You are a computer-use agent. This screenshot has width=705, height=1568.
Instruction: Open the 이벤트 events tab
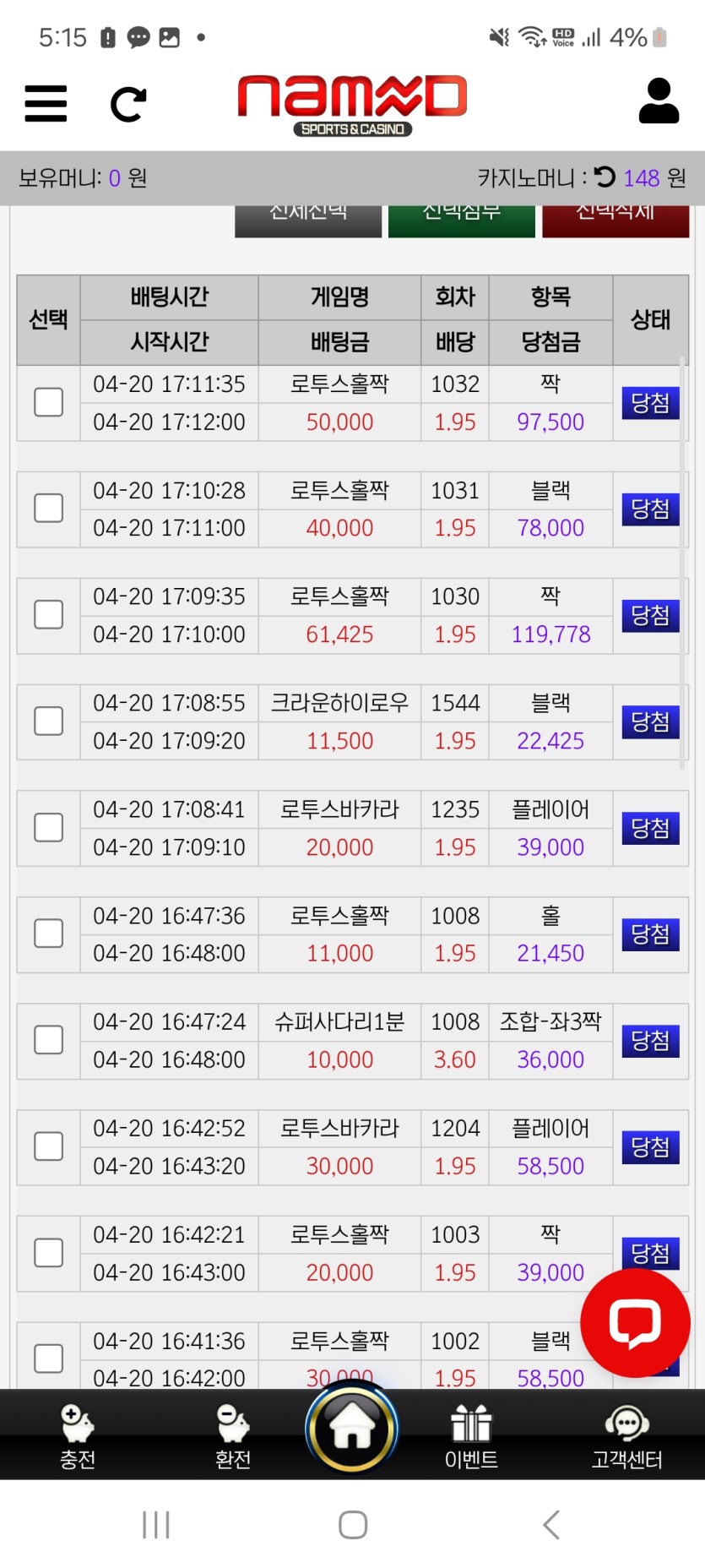pos(471,1436)
